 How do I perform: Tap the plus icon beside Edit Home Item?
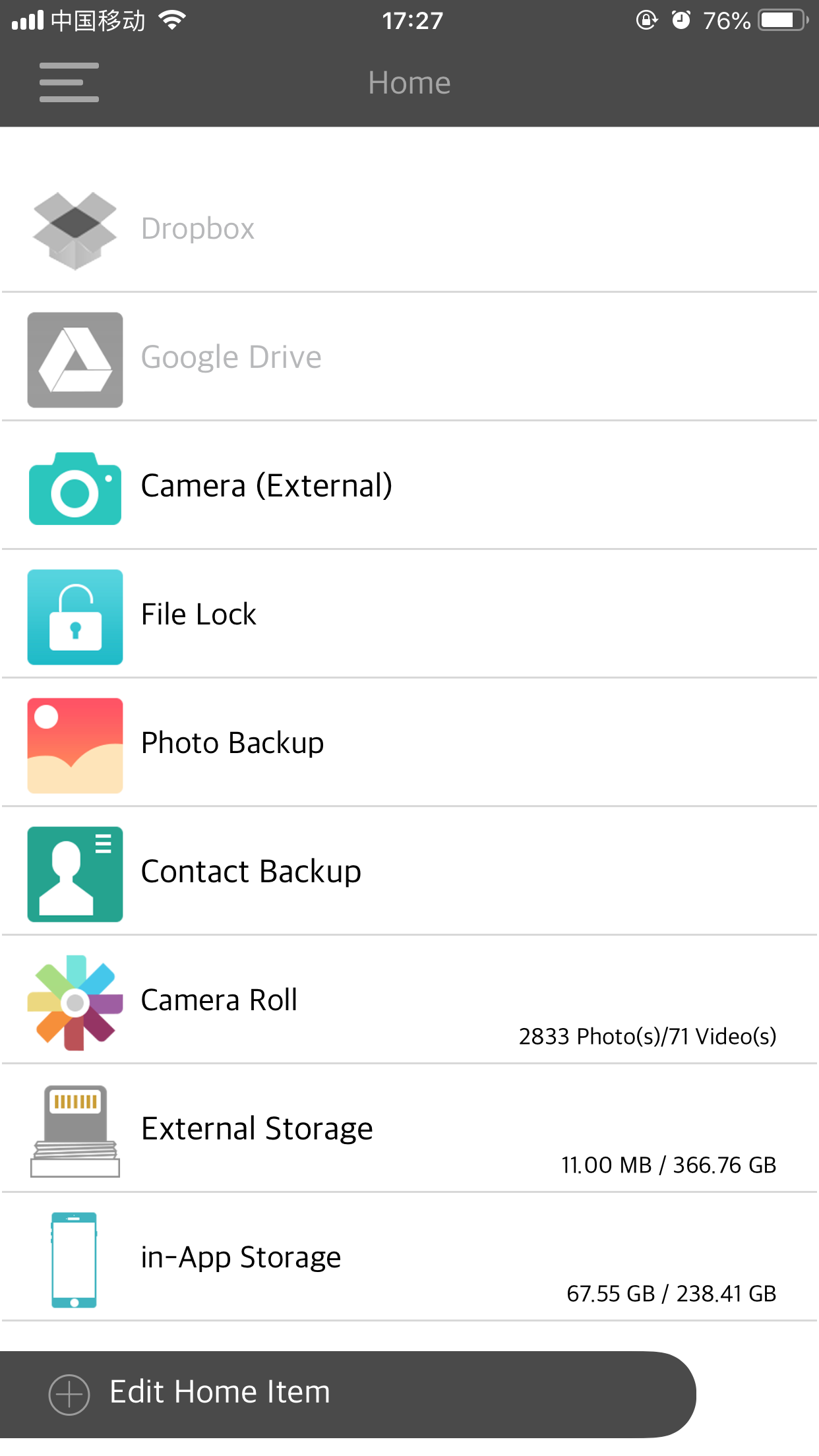69,1394
